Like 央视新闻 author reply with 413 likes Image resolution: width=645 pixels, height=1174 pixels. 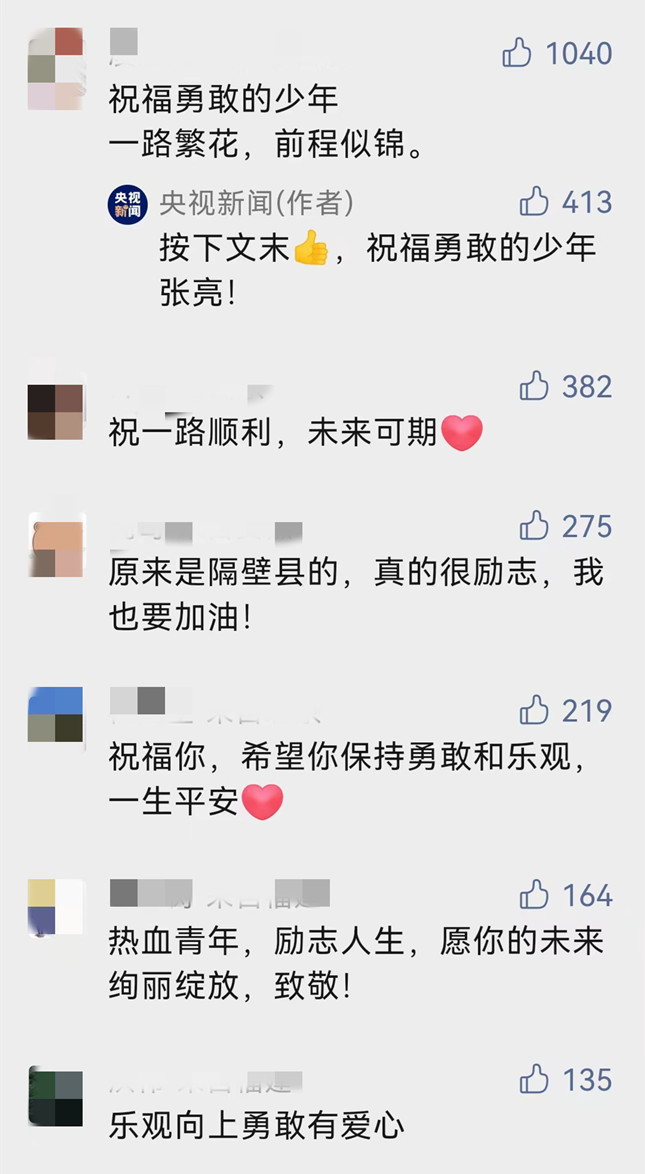pos(534,202)
